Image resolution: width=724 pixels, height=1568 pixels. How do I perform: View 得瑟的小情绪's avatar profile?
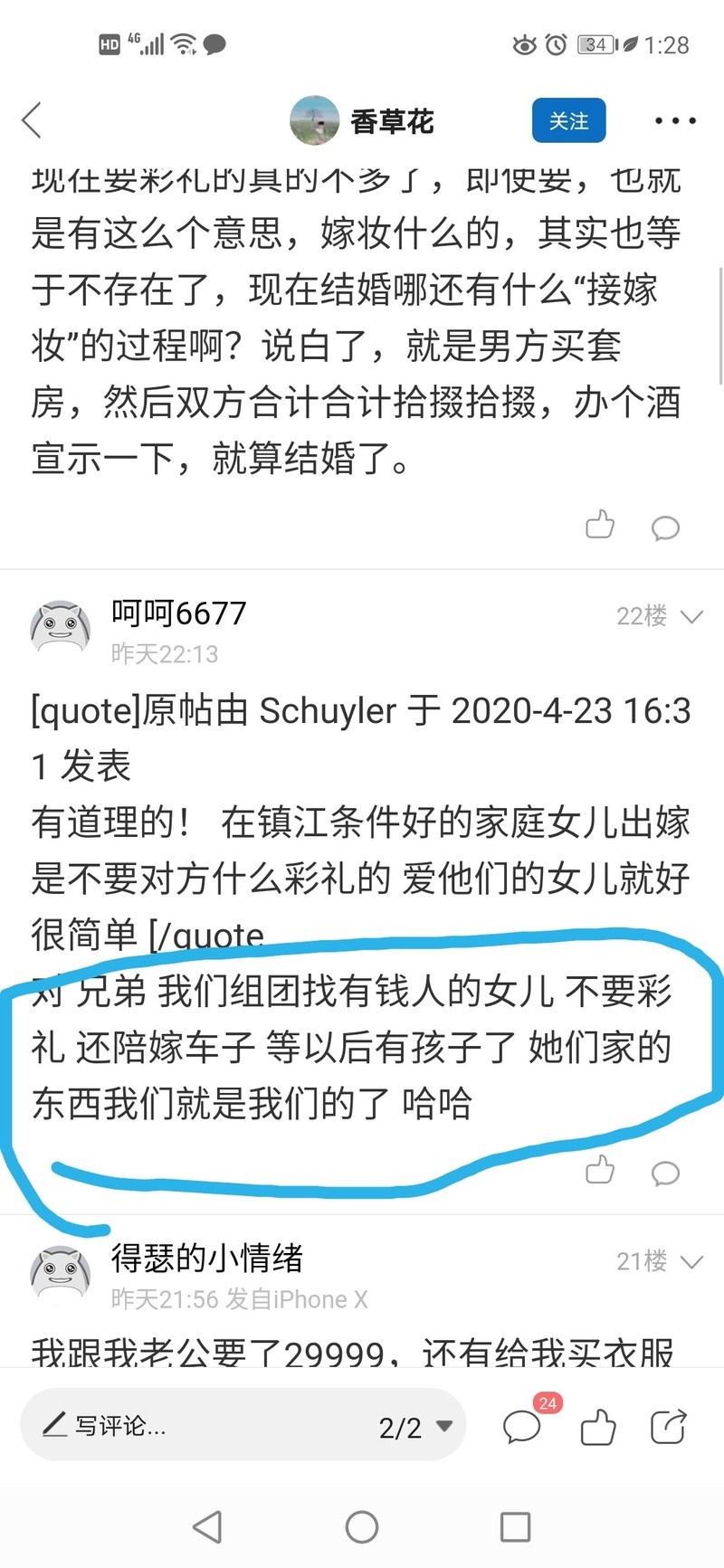61,1272
